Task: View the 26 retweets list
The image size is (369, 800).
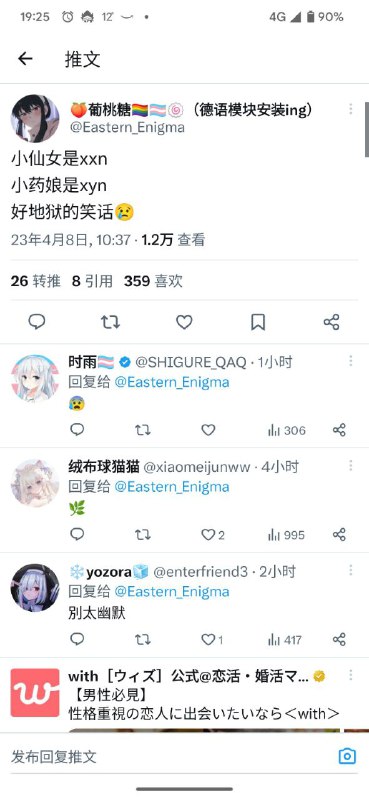Action: tap(36, 281)
